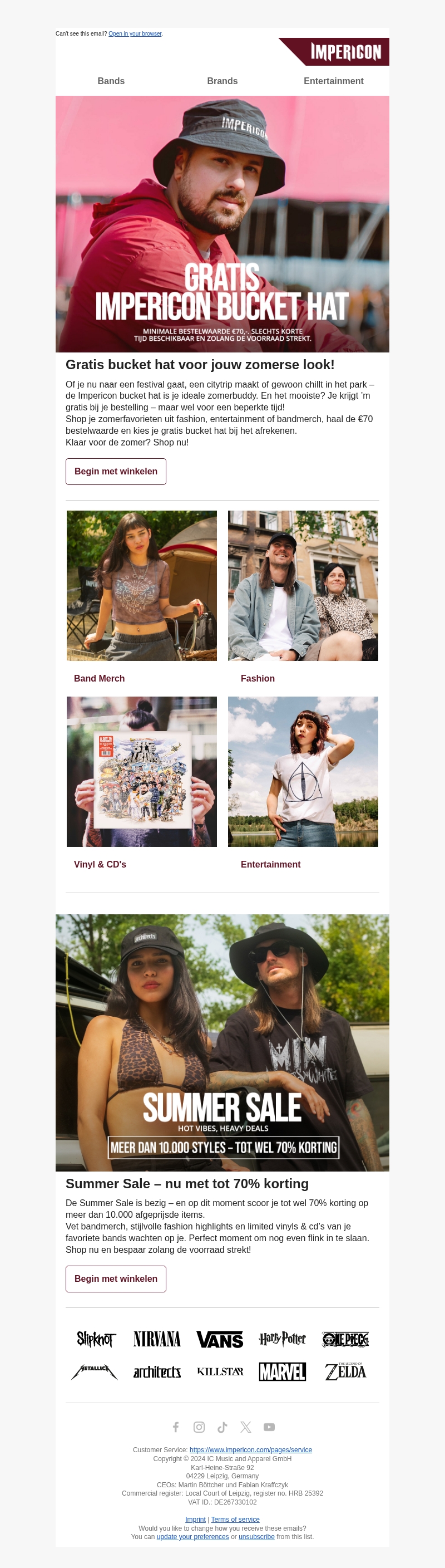This screenshot has width=445, height=1568.
Task: Open Impericon's YouTube channel
Action: pyautogui.click(x=269, y=1427)
